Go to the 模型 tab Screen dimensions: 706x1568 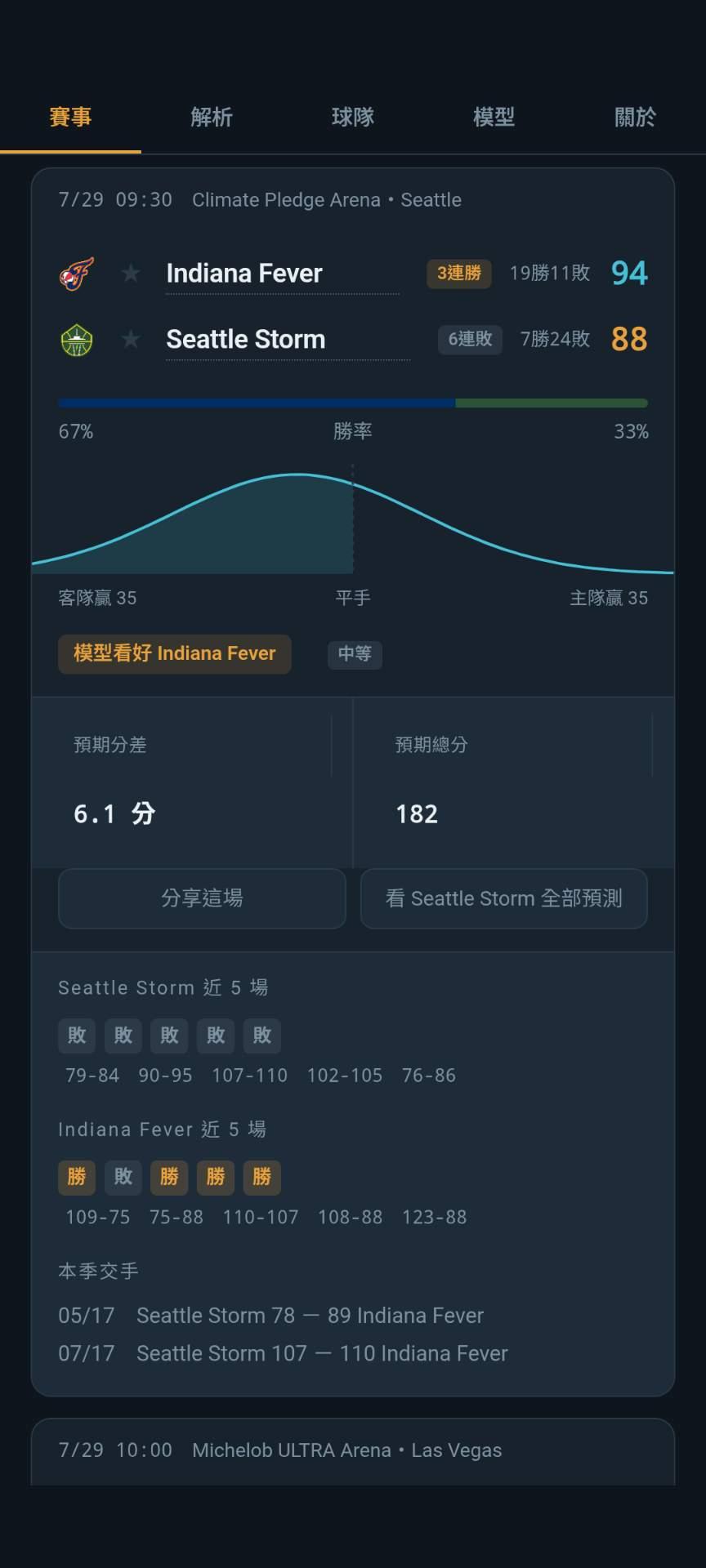point(494,117)
